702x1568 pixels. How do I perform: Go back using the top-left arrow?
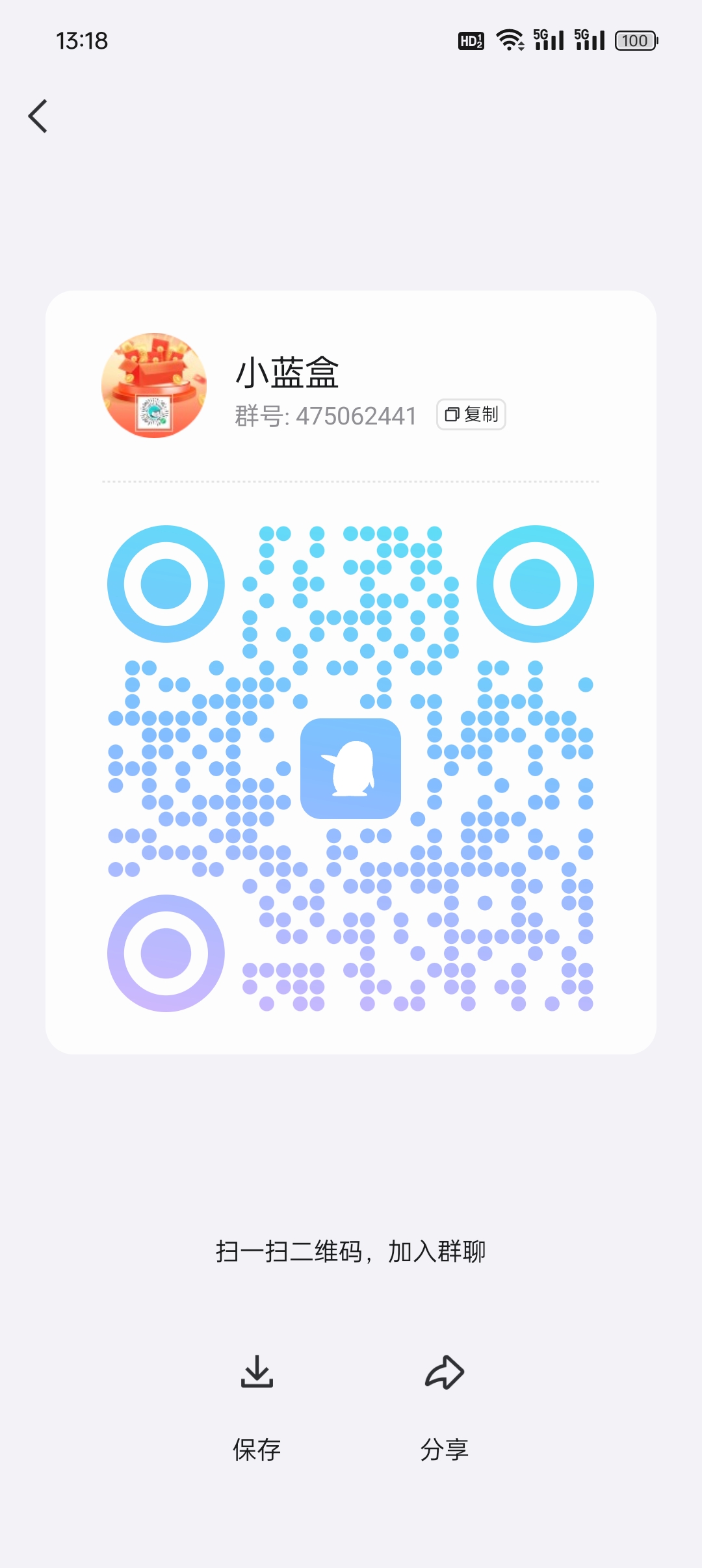pyautogui.click(x=38, y=116)
